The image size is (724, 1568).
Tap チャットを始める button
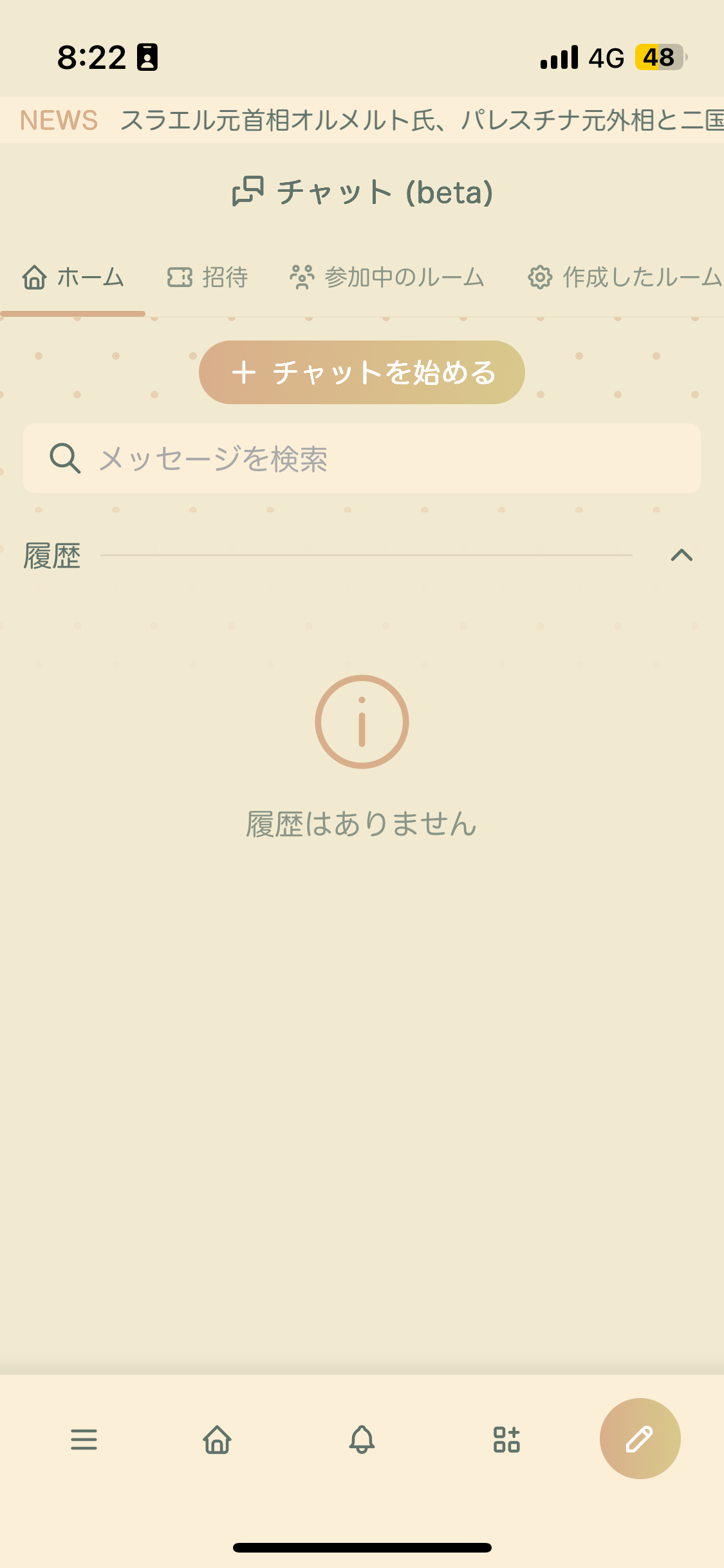tap(362, 372)
